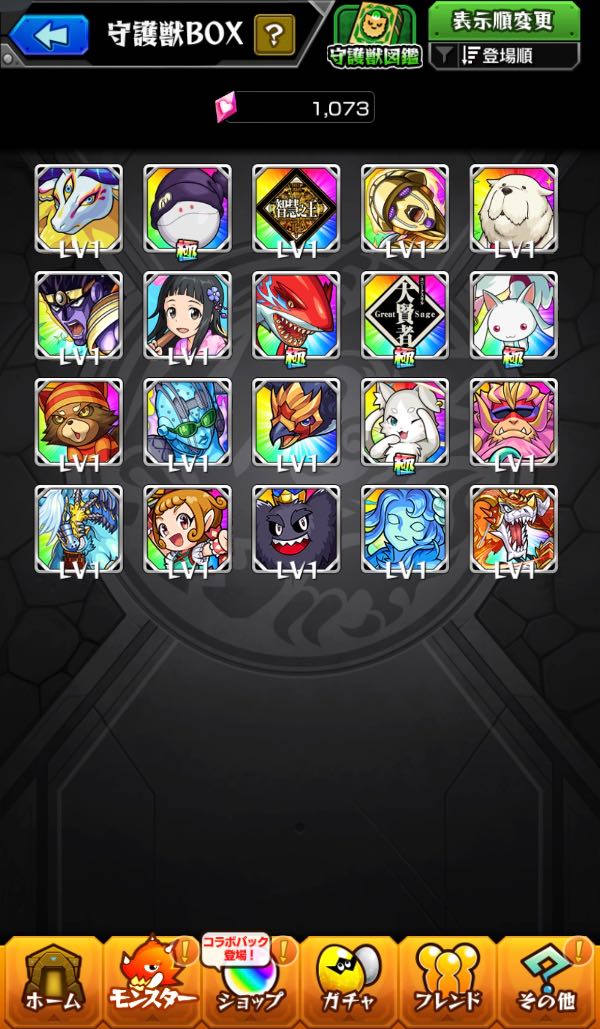Select the bear with striped hat
Screen dimensions: 600x1029
point(78,422)
